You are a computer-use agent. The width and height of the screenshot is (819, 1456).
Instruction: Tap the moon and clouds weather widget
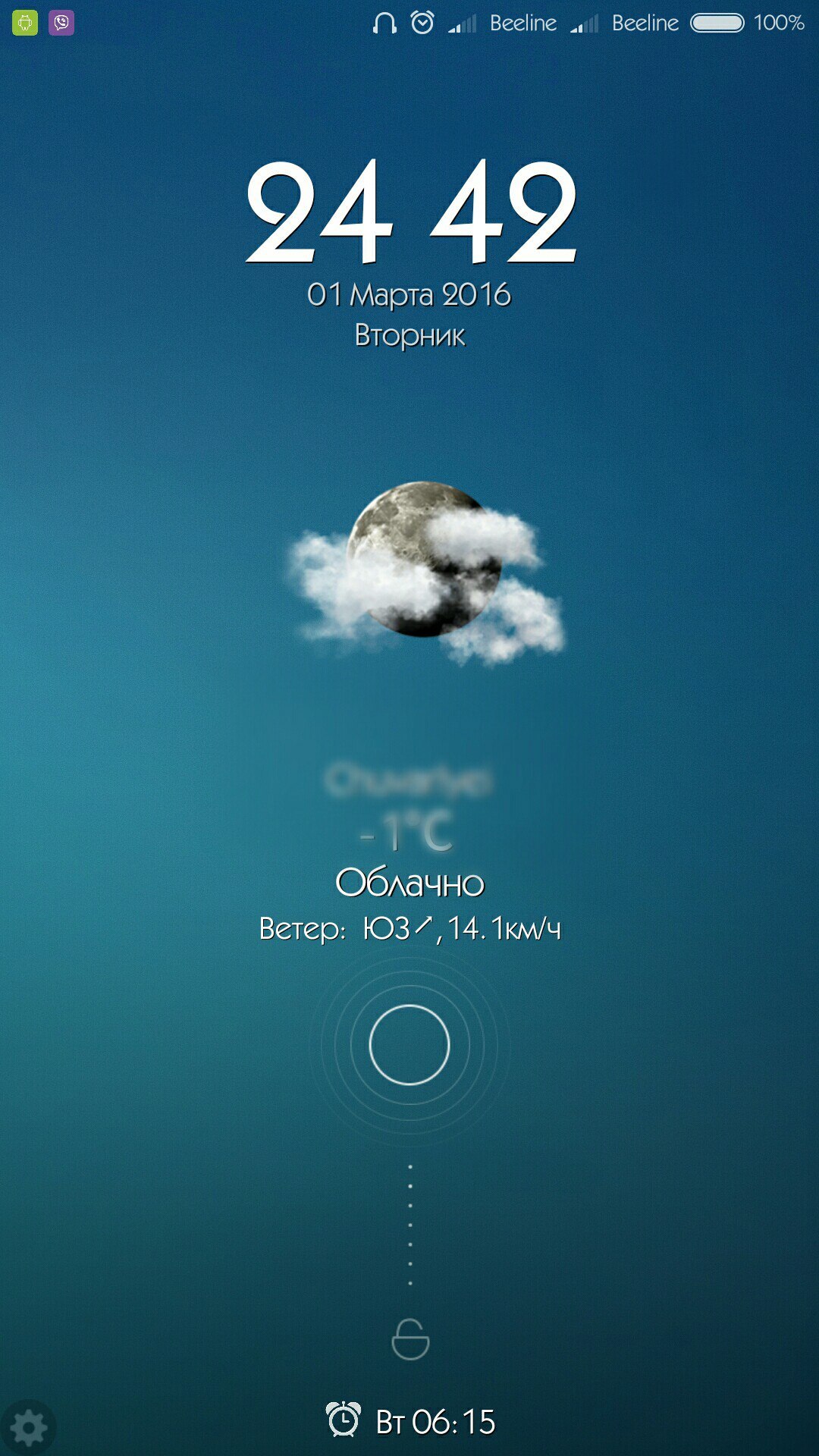click(426, 572)
